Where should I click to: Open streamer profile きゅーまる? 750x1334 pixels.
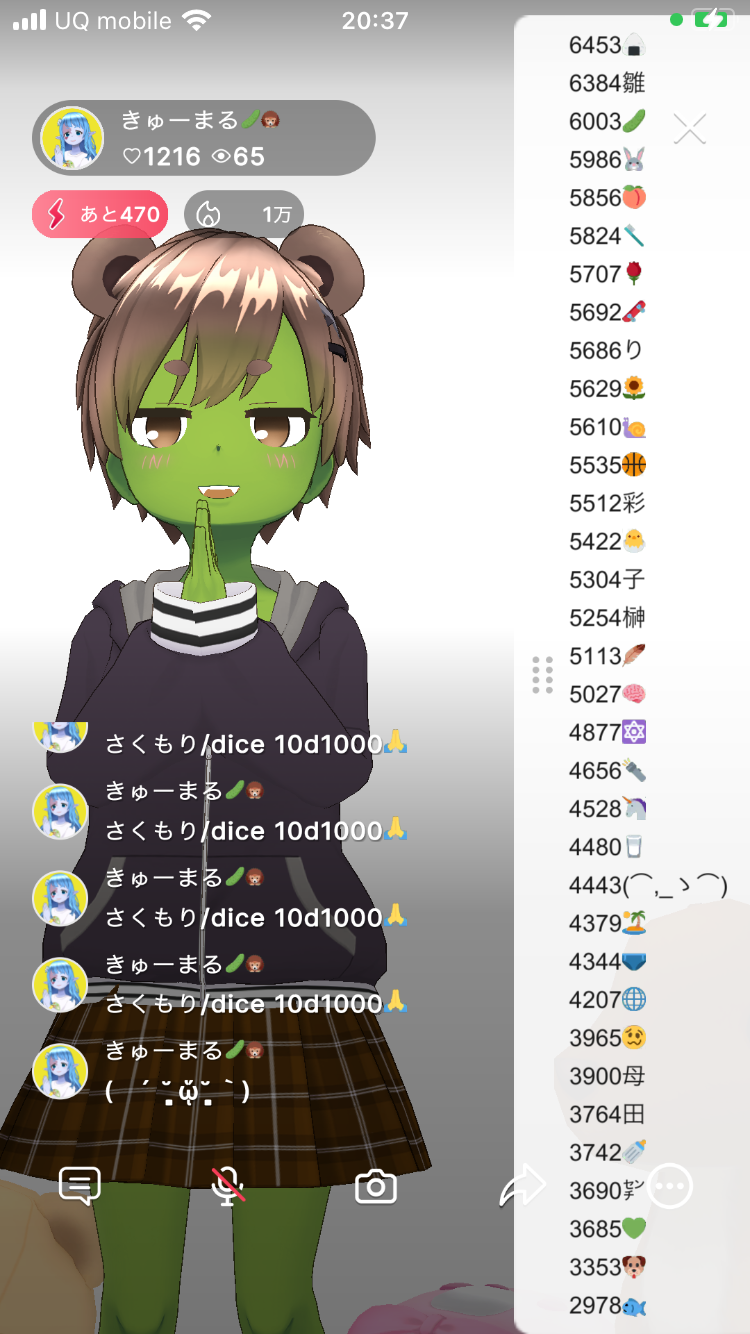click(x=72, y=138)
